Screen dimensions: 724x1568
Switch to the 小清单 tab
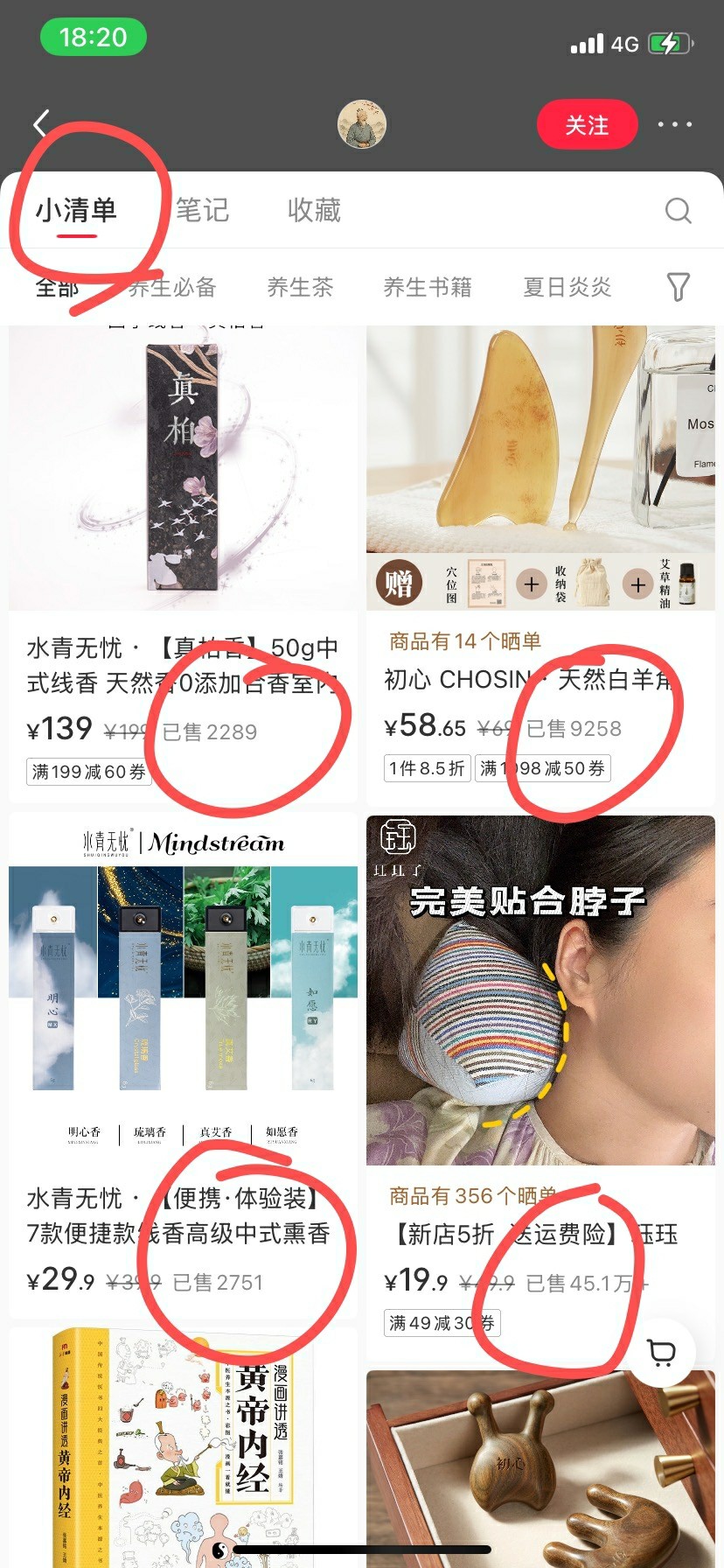(x=76, y=211)
